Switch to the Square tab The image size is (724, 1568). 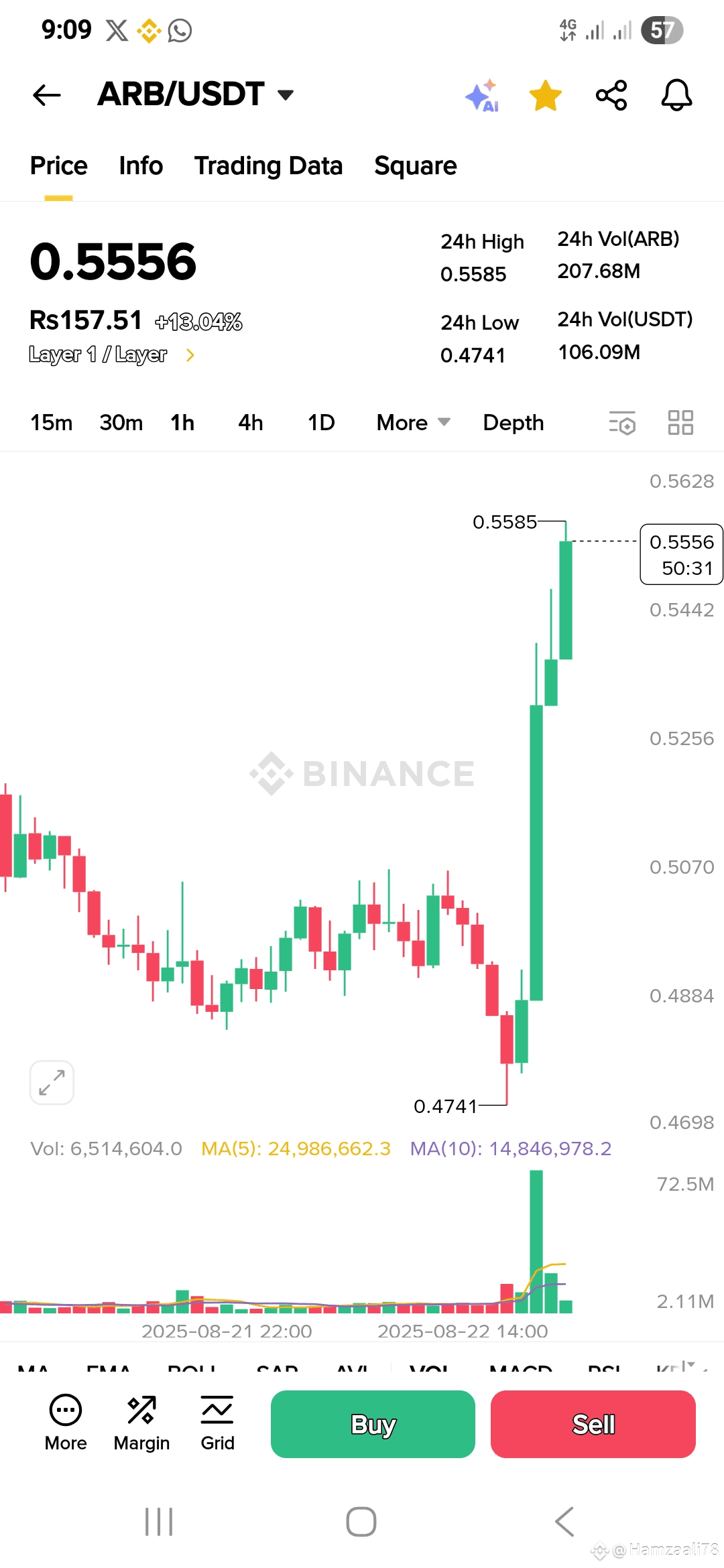tap(416, 166)
